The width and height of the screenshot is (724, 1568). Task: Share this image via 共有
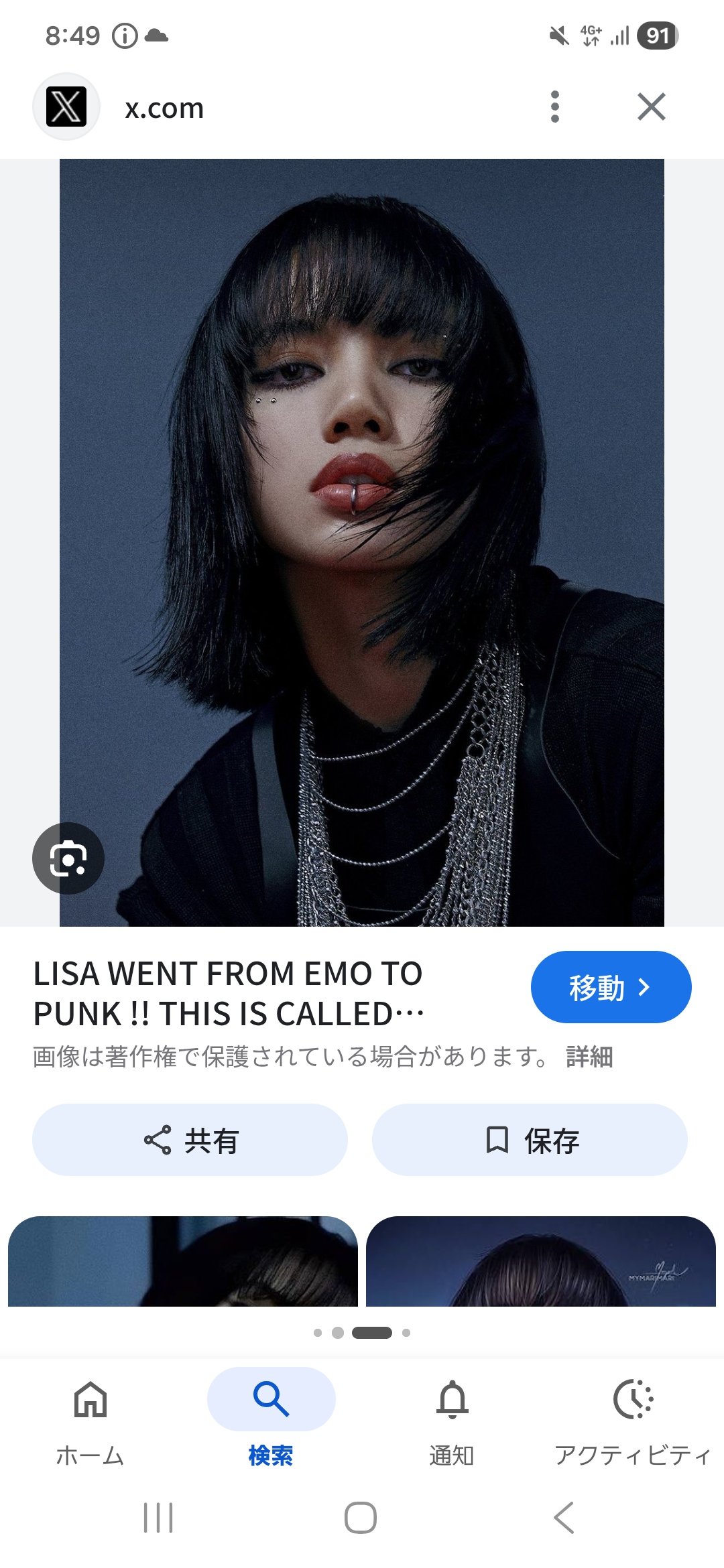(x=190, y=1140)
